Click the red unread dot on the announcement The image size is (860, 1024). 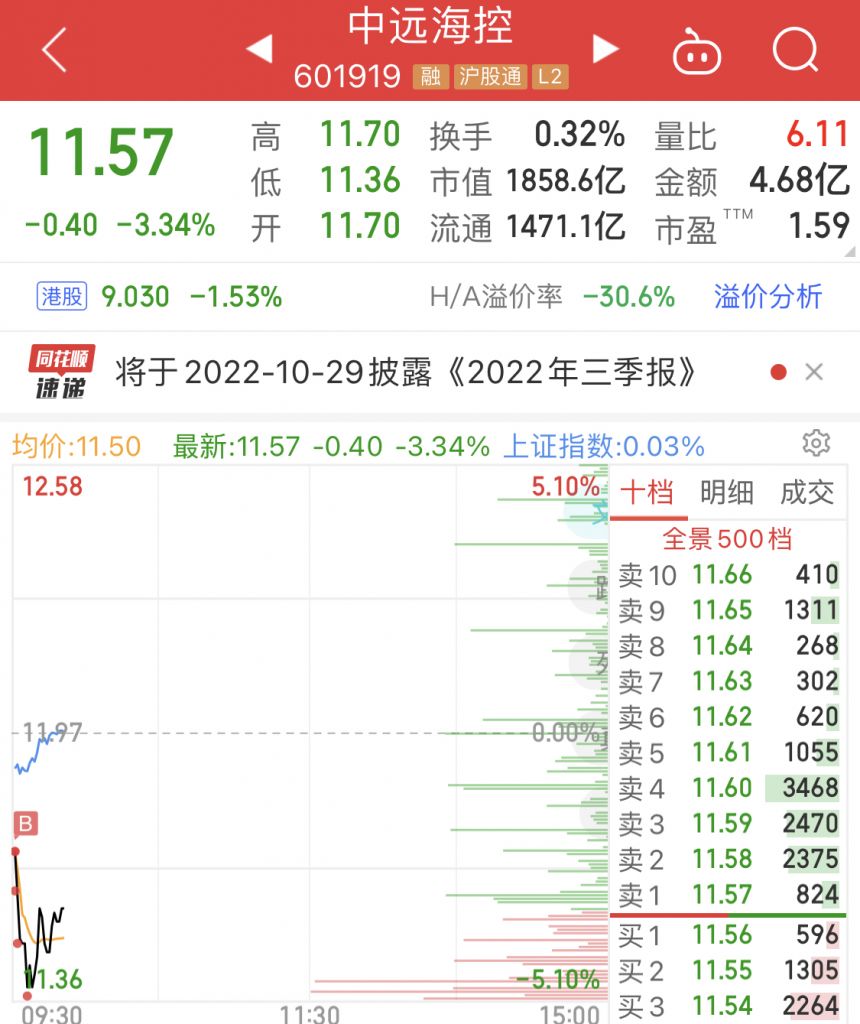pos(778,371)
